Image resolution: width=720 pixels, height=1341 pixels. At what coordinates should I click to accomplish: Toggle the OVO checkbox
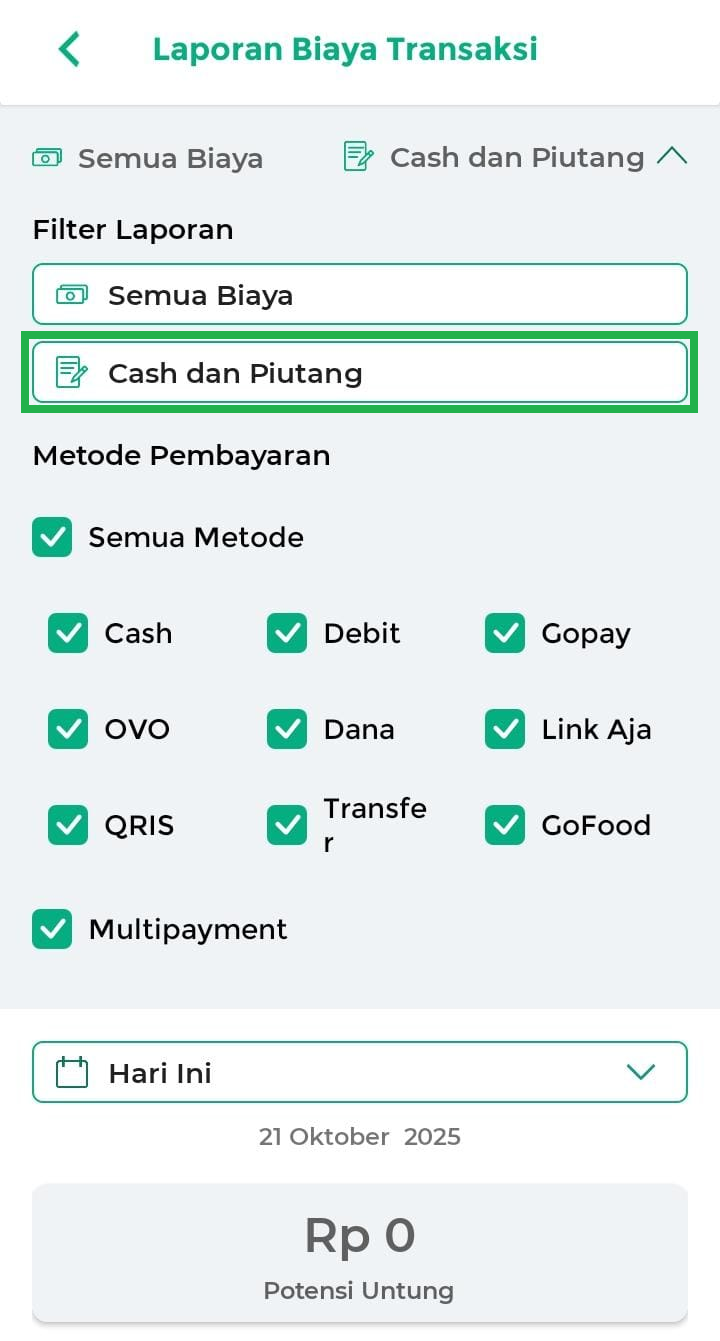[x=68, y=729]
